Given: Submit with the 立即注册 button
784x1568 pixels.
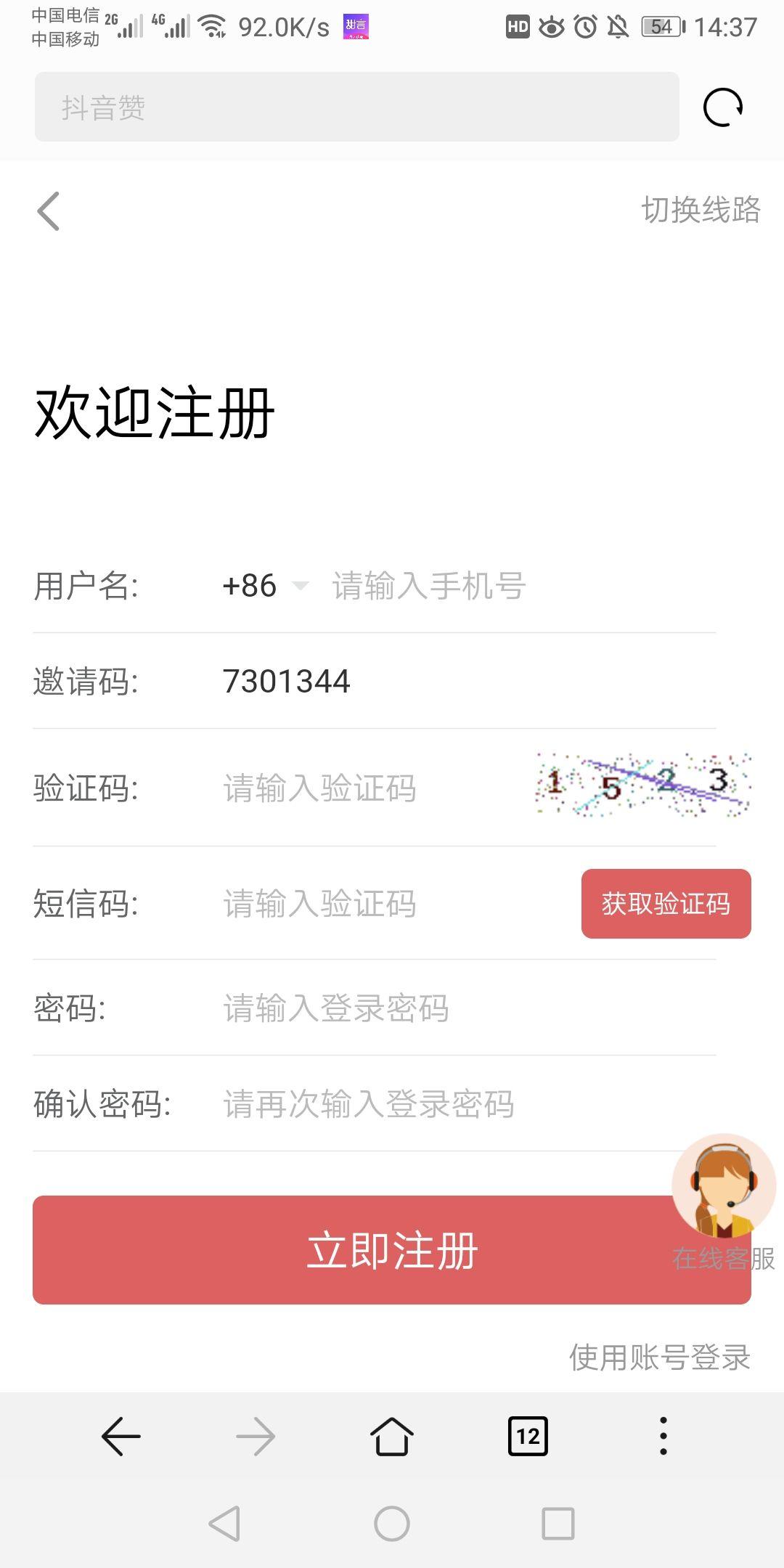Looking at the screenshot, I should click(x=392, y=1250).
